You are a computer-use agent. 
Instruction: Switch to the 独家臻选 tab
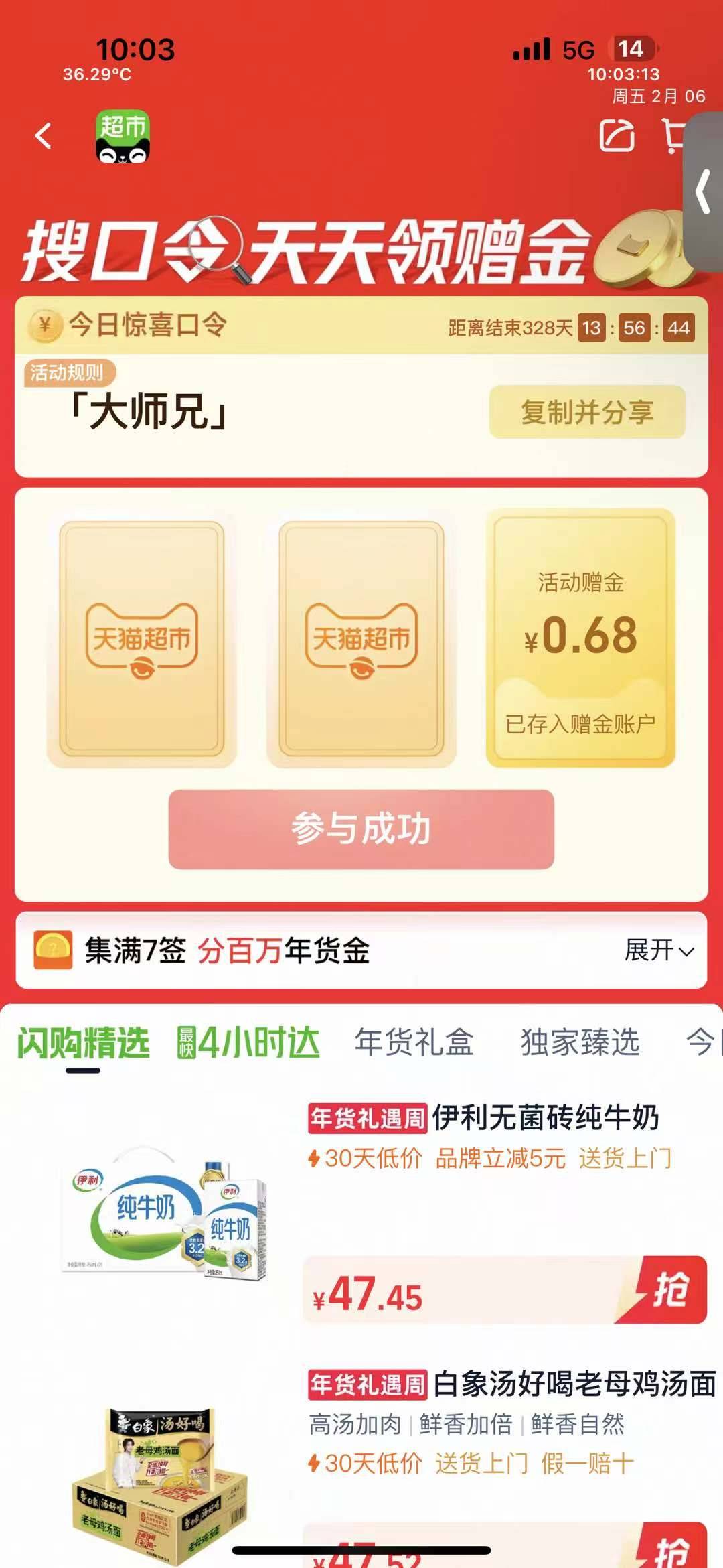tap(580, 1043)
